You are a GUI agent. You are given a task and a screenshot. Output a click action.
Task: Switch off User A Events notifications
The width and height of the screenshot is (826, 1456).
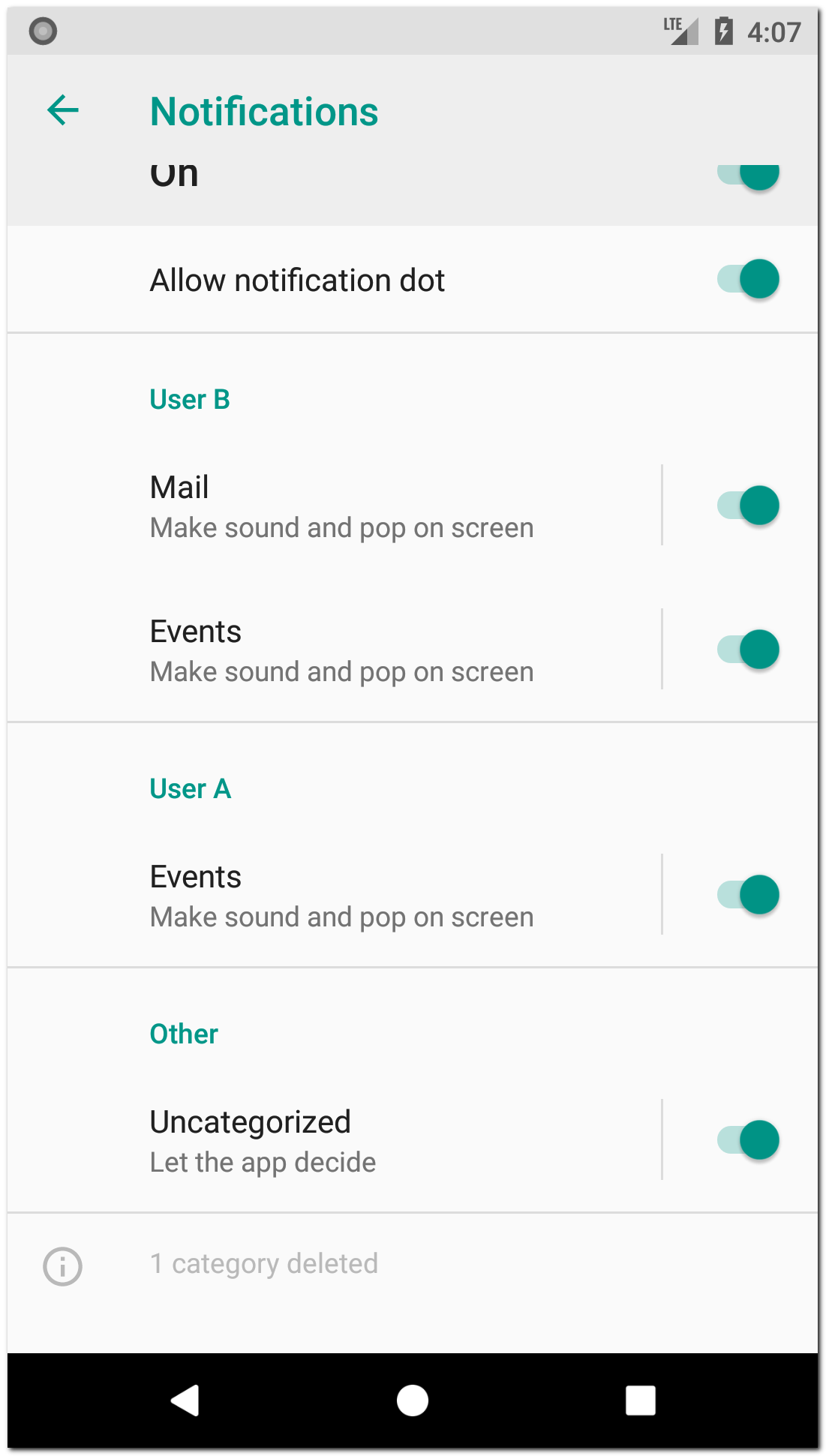coord(747,895)
